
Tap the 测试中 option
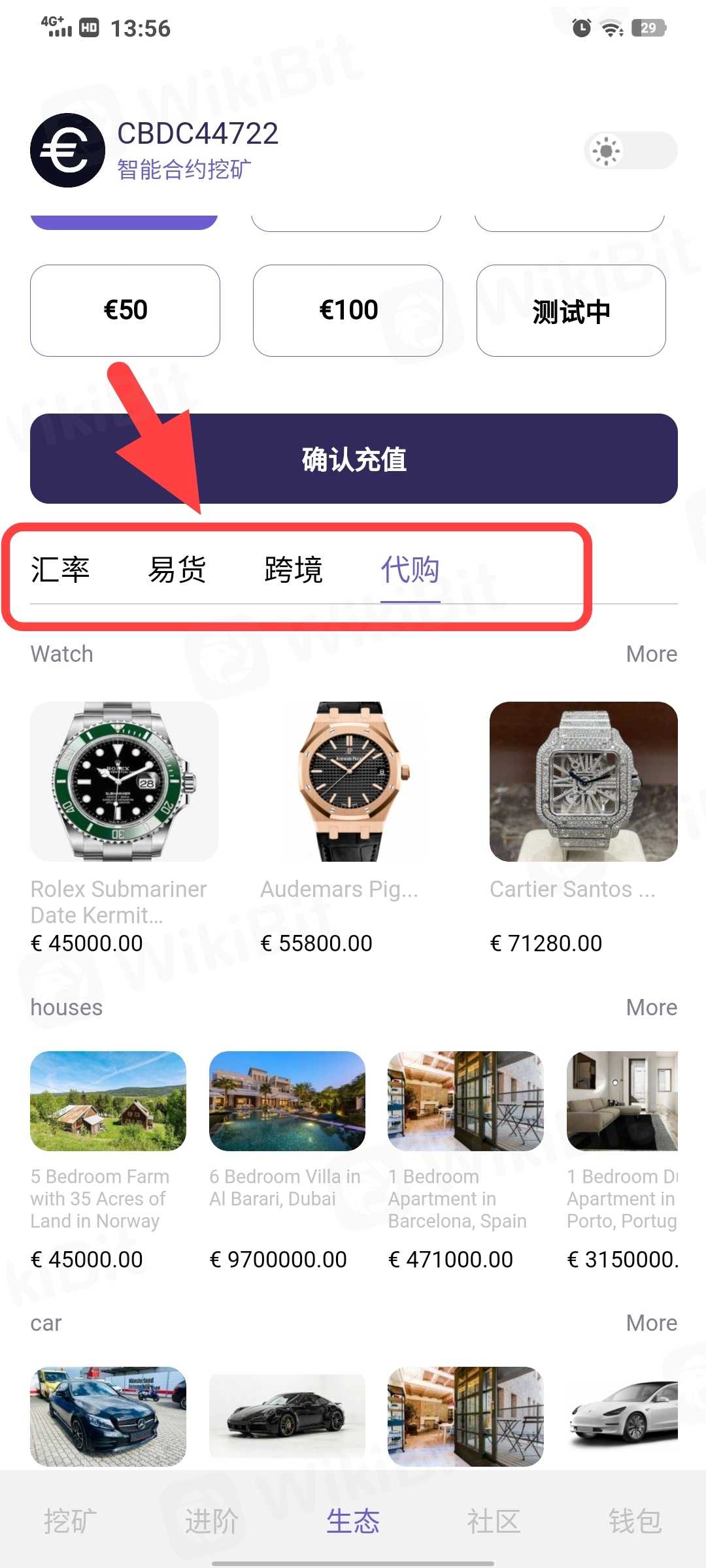[571, 310]
